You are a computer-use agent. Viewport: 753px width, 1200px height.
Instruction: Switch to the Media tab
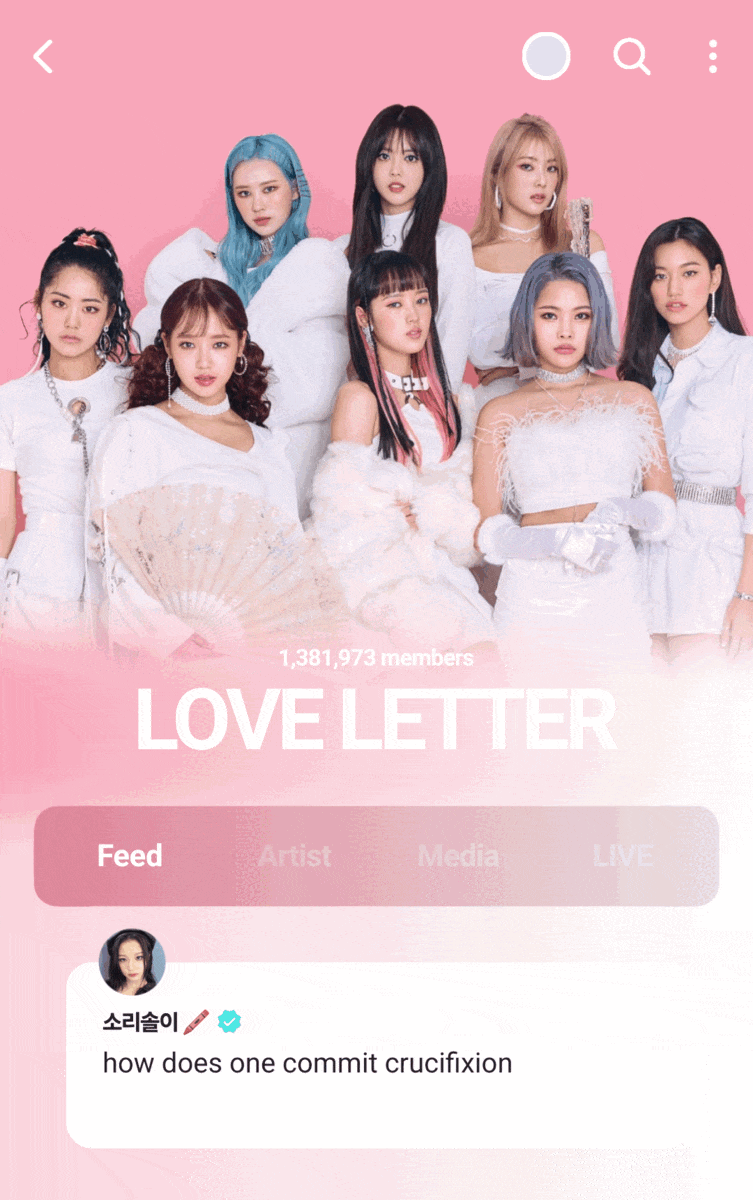tap(458, 856)
